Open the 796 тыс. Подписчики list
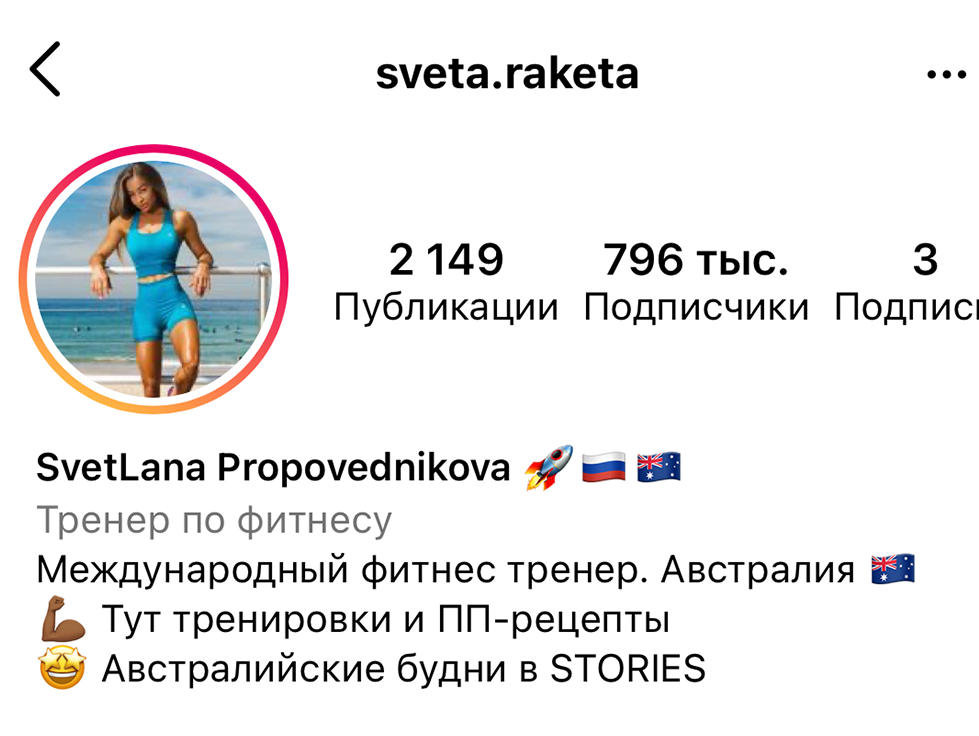This screenshot has height=736, width=979. [696, 283]
